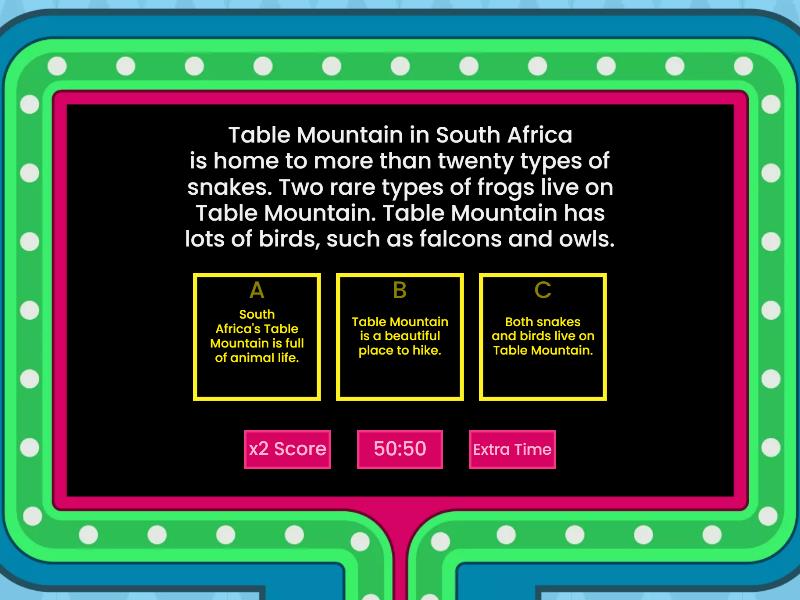Image resolution: width=800 pixels, height=600 pixels.
Task: Activate the x2 Score power-up
Action: point(287,449)
